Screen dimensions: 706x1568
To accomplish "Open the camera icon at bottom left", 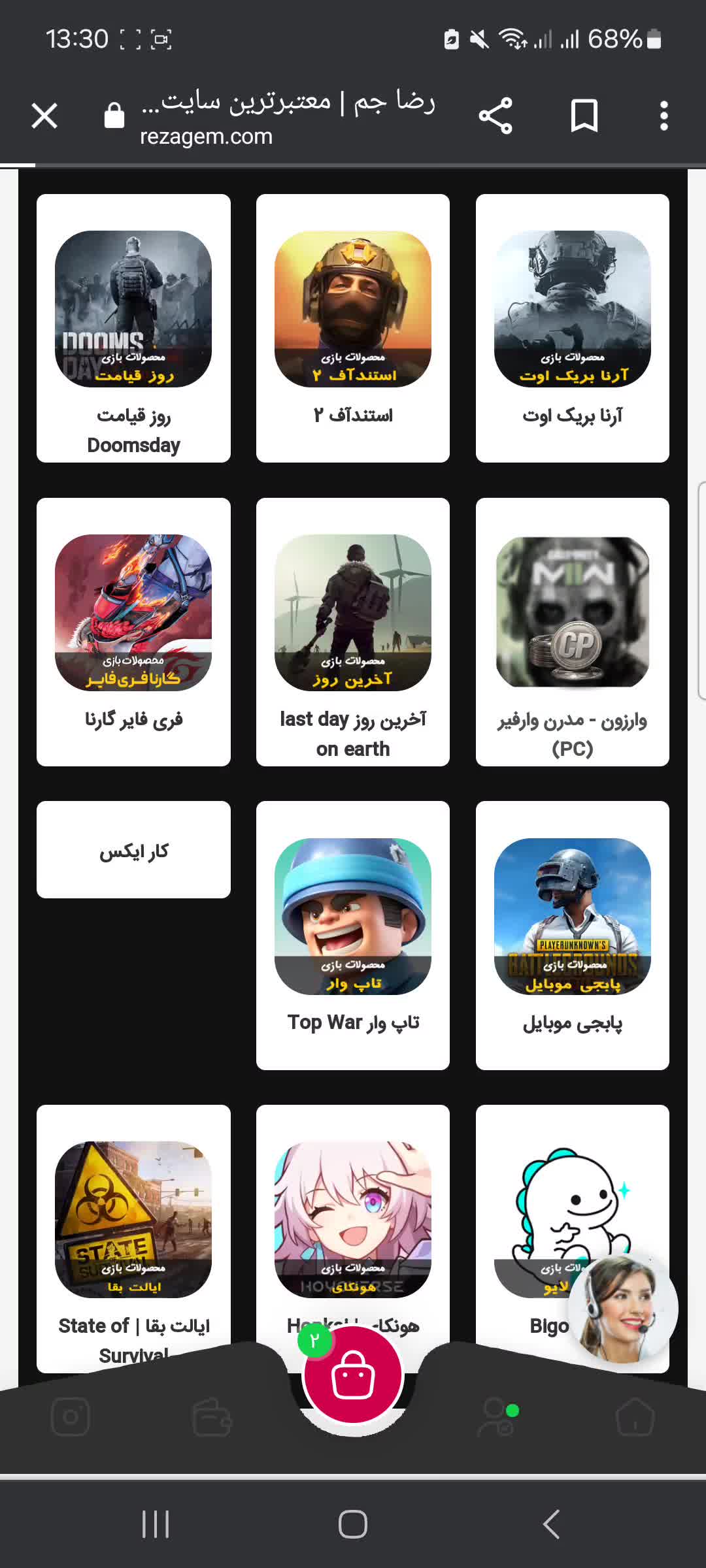I will 71,1416.
